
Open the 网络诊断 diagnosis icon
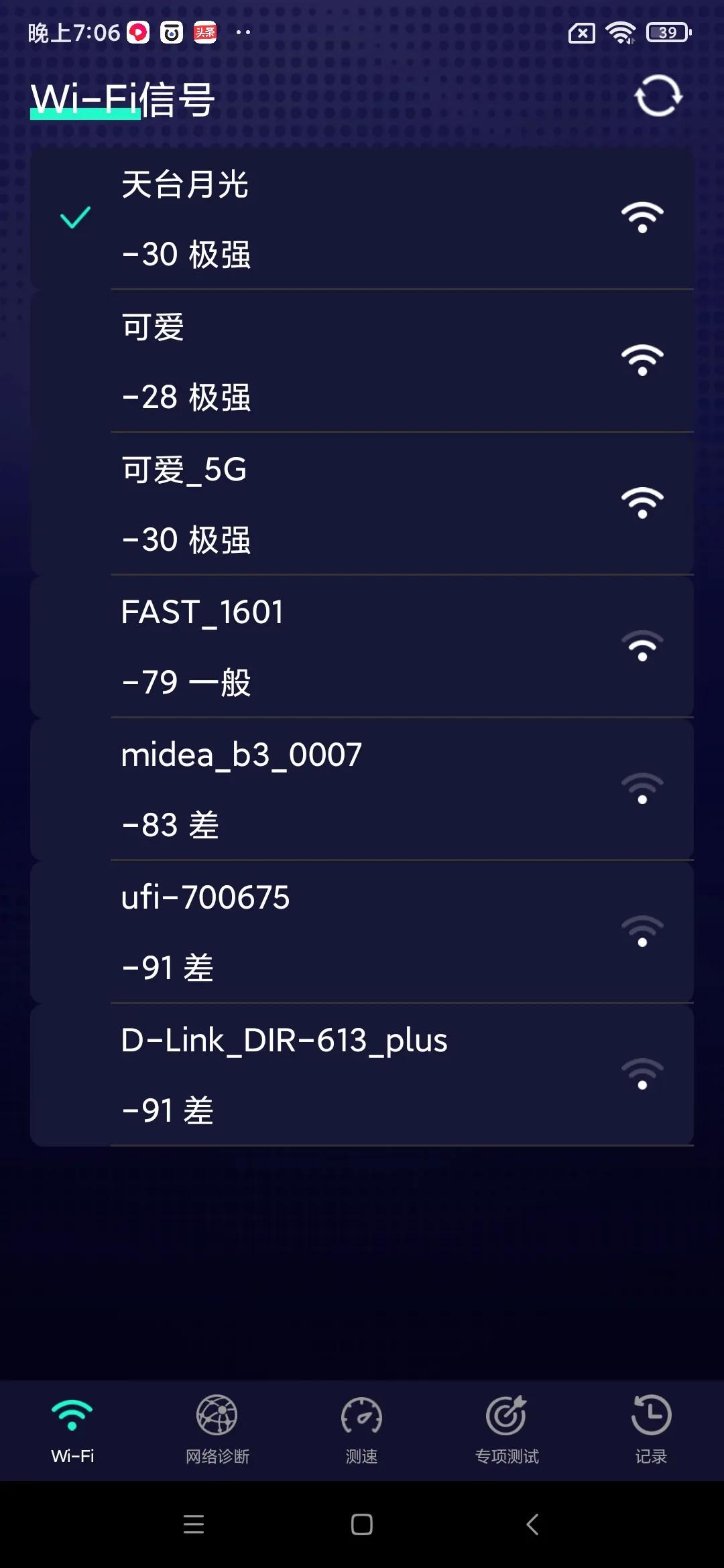(217, 1415)
